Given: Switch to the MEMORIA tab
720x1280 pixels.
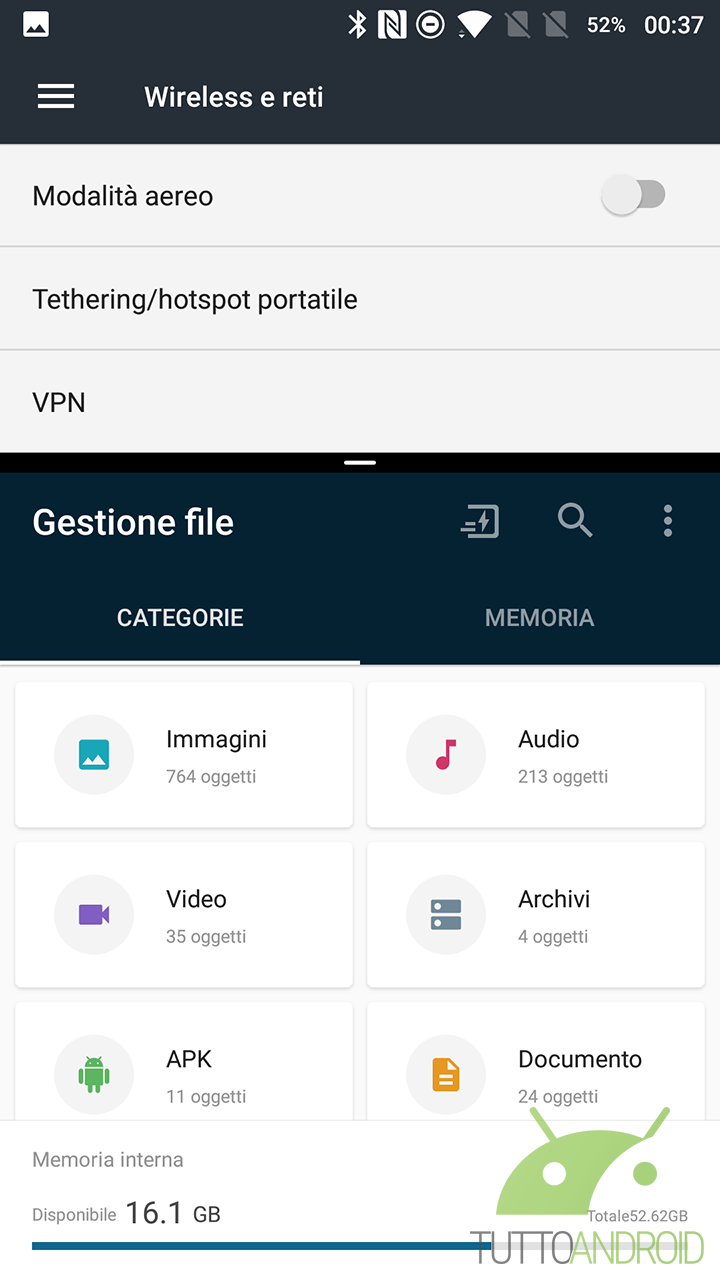Looking at the screenshot, I should pos(540,618).
